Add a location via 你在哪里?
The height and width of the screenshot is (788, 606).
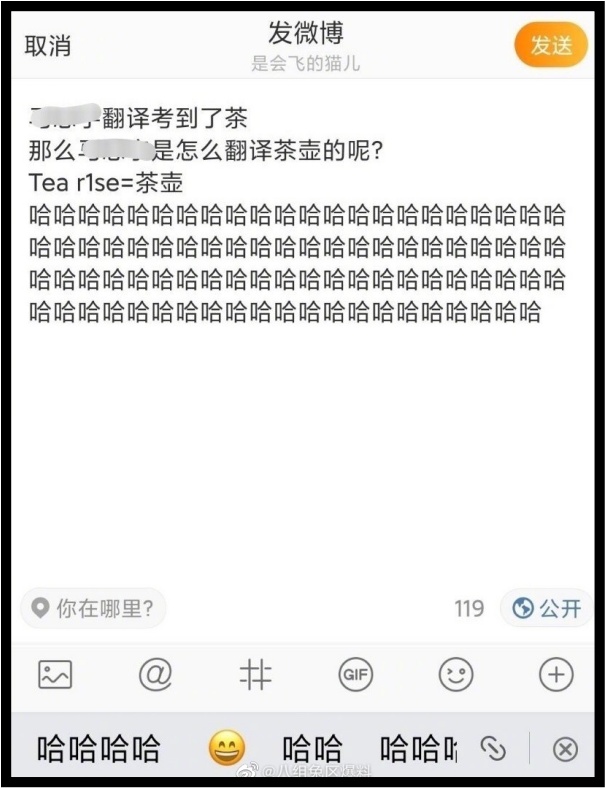coord(93,608)
